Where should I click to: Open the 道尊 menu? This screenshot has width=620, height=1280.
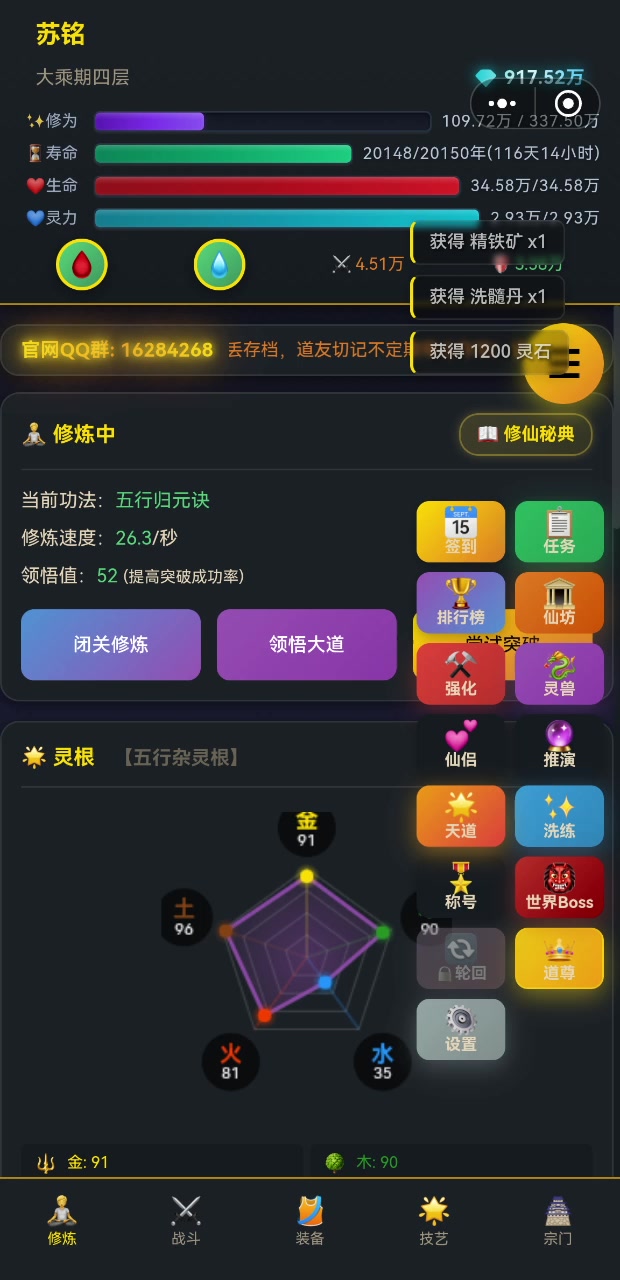coord(559,958)
